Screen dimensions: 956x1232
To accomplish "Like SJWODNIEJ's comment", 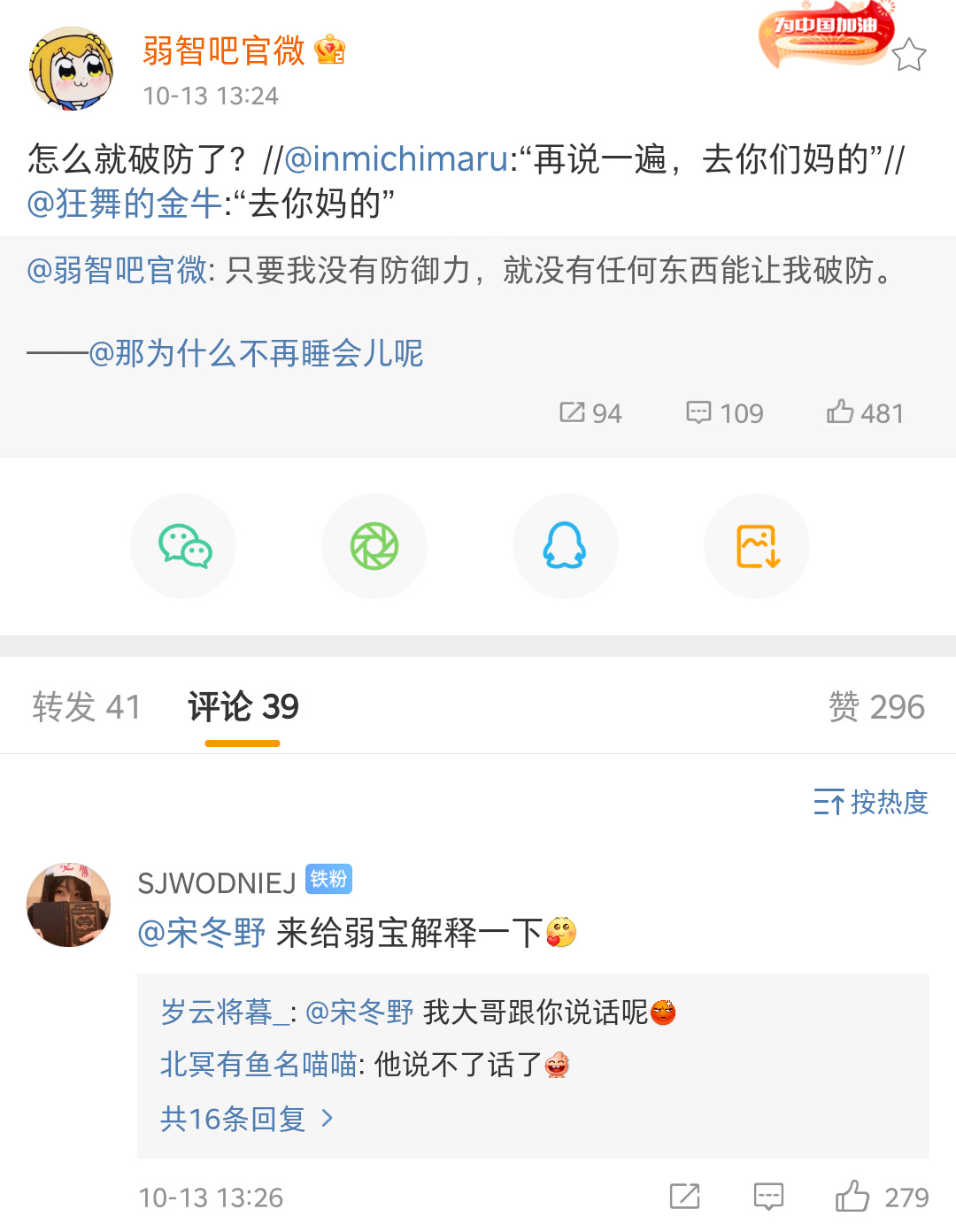I will 853,1197.
